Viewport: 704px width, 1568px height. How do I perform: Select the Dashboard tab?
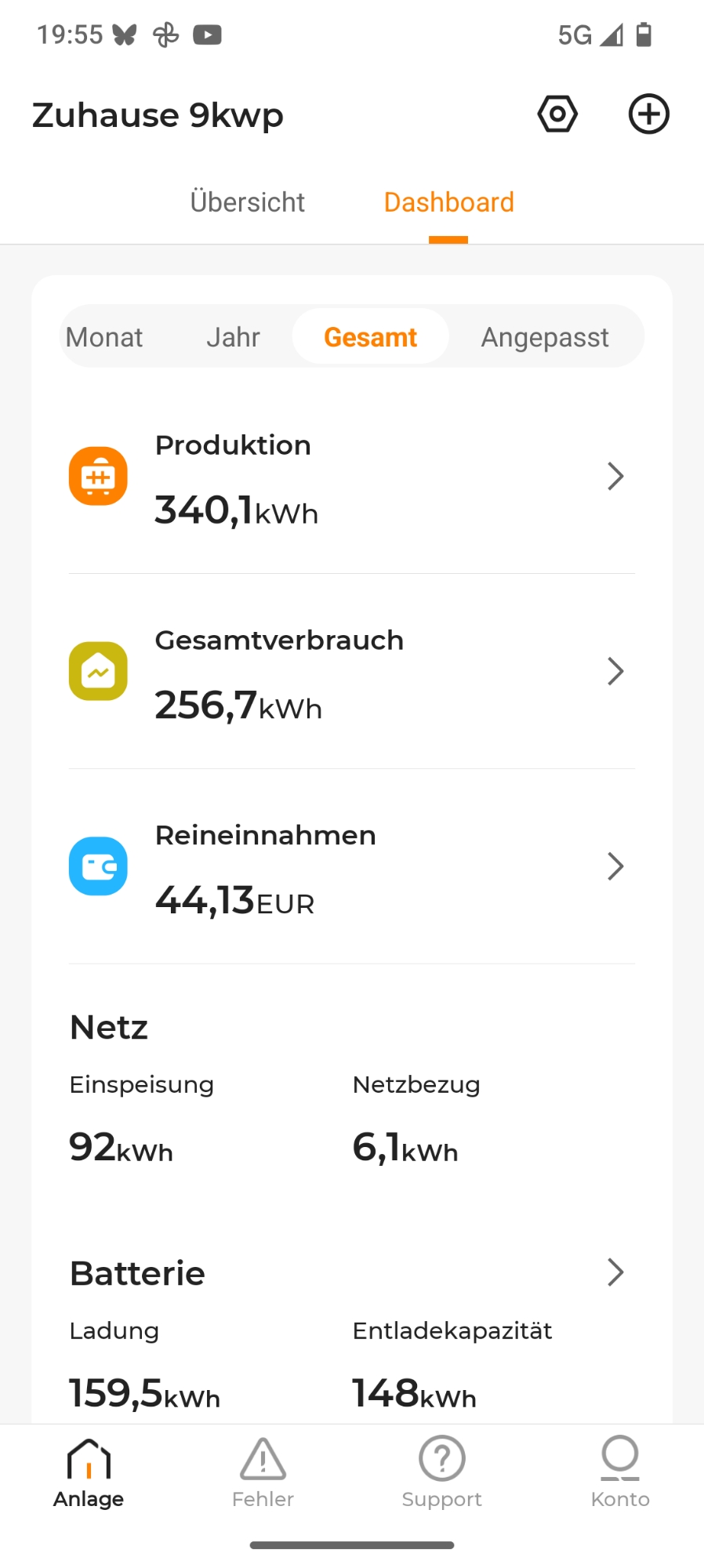(448, 202)
